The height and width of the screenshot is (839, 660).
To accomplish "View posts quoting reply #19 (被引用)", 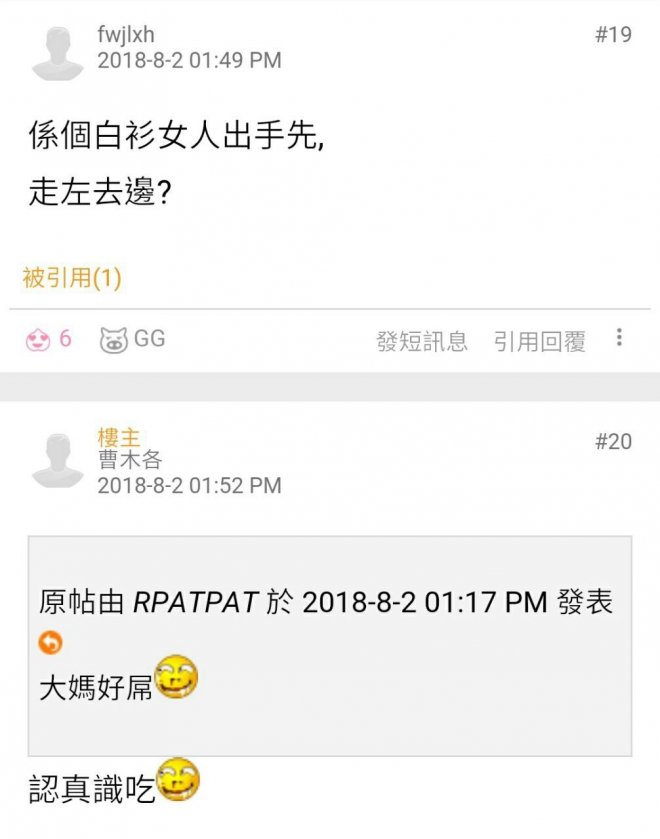I will point(72,278).
